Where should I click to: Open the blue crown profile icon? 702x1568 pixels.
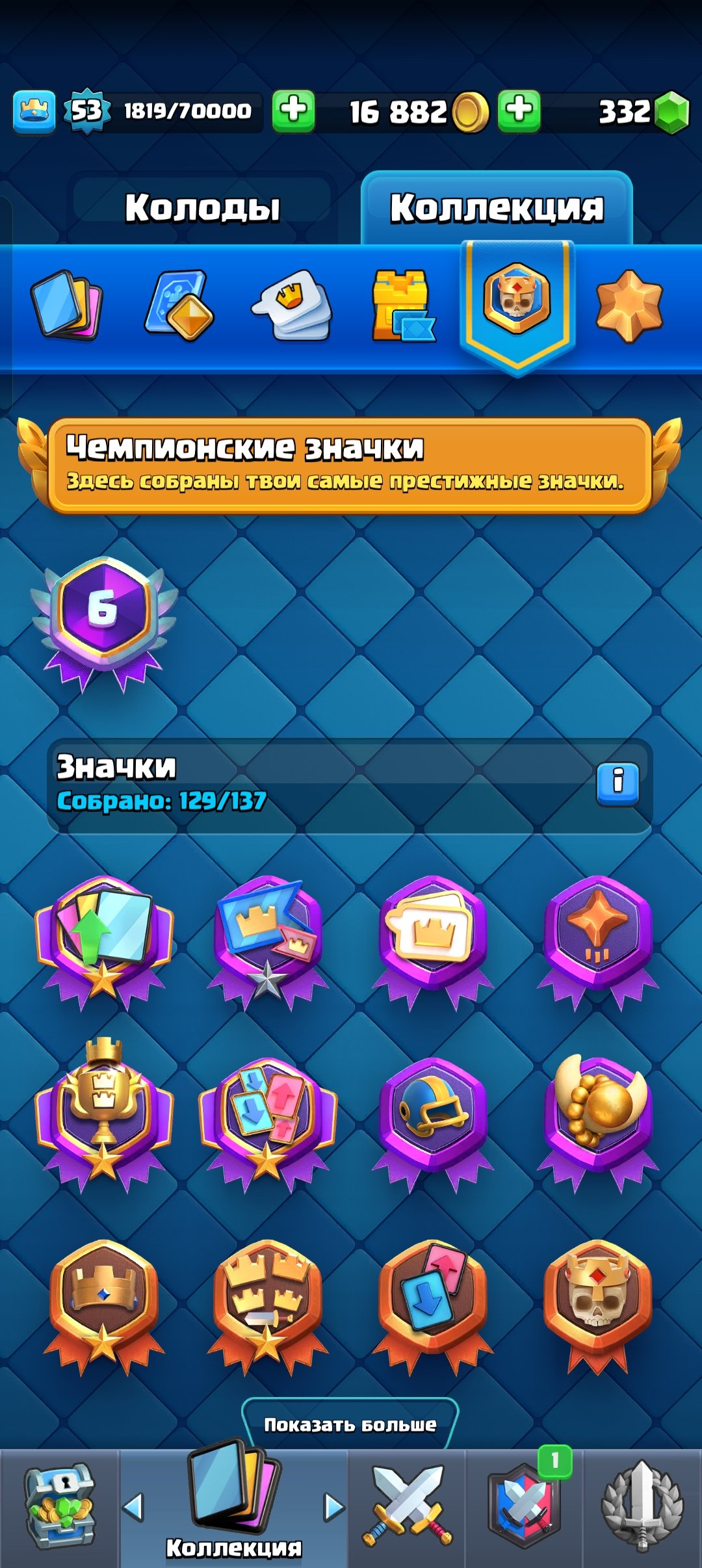pyautogui.click(x=34, y=111)
